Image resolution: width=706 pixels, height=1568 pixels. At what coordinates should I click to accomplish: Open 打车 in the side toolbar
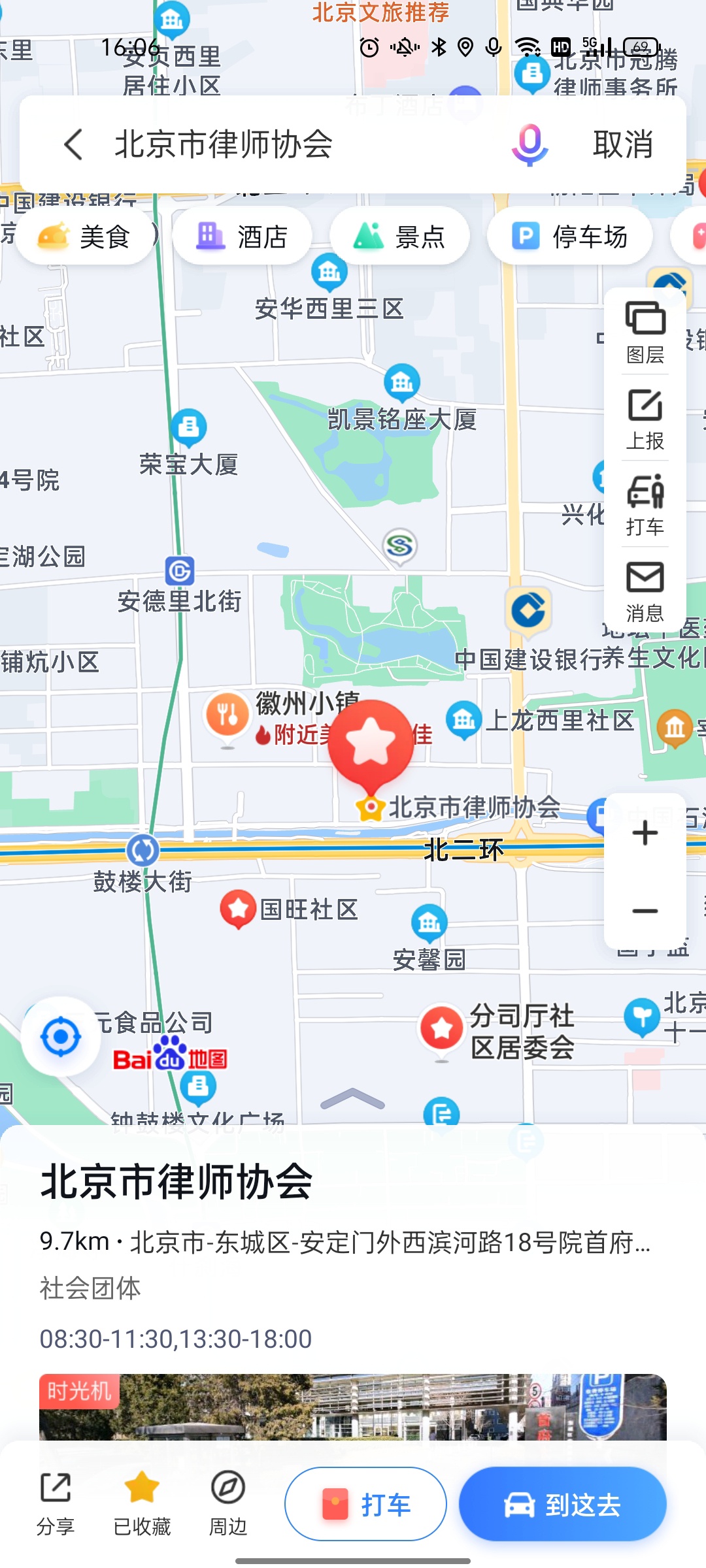coord(645,505)
